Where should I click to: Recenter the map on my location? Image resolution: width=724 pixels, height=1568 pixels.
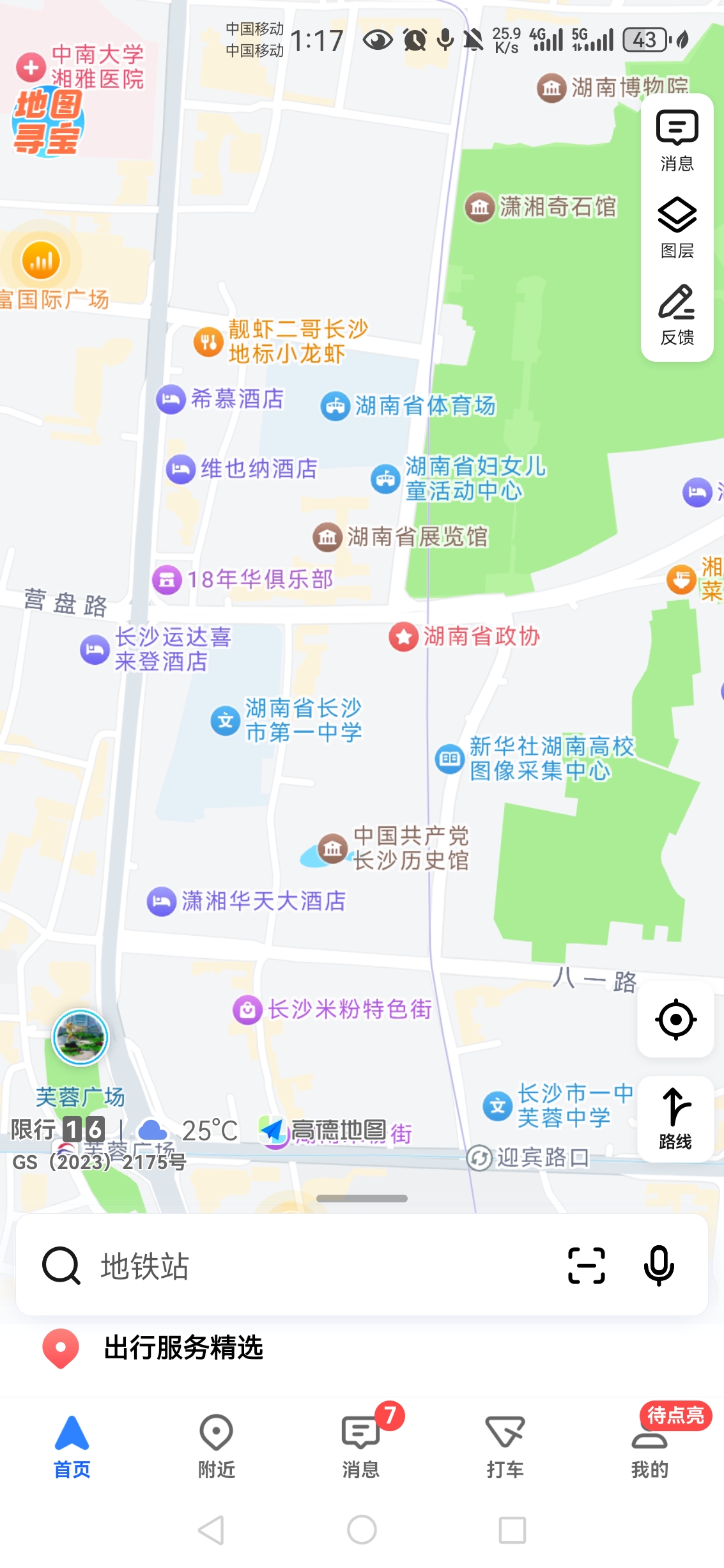675,1019
